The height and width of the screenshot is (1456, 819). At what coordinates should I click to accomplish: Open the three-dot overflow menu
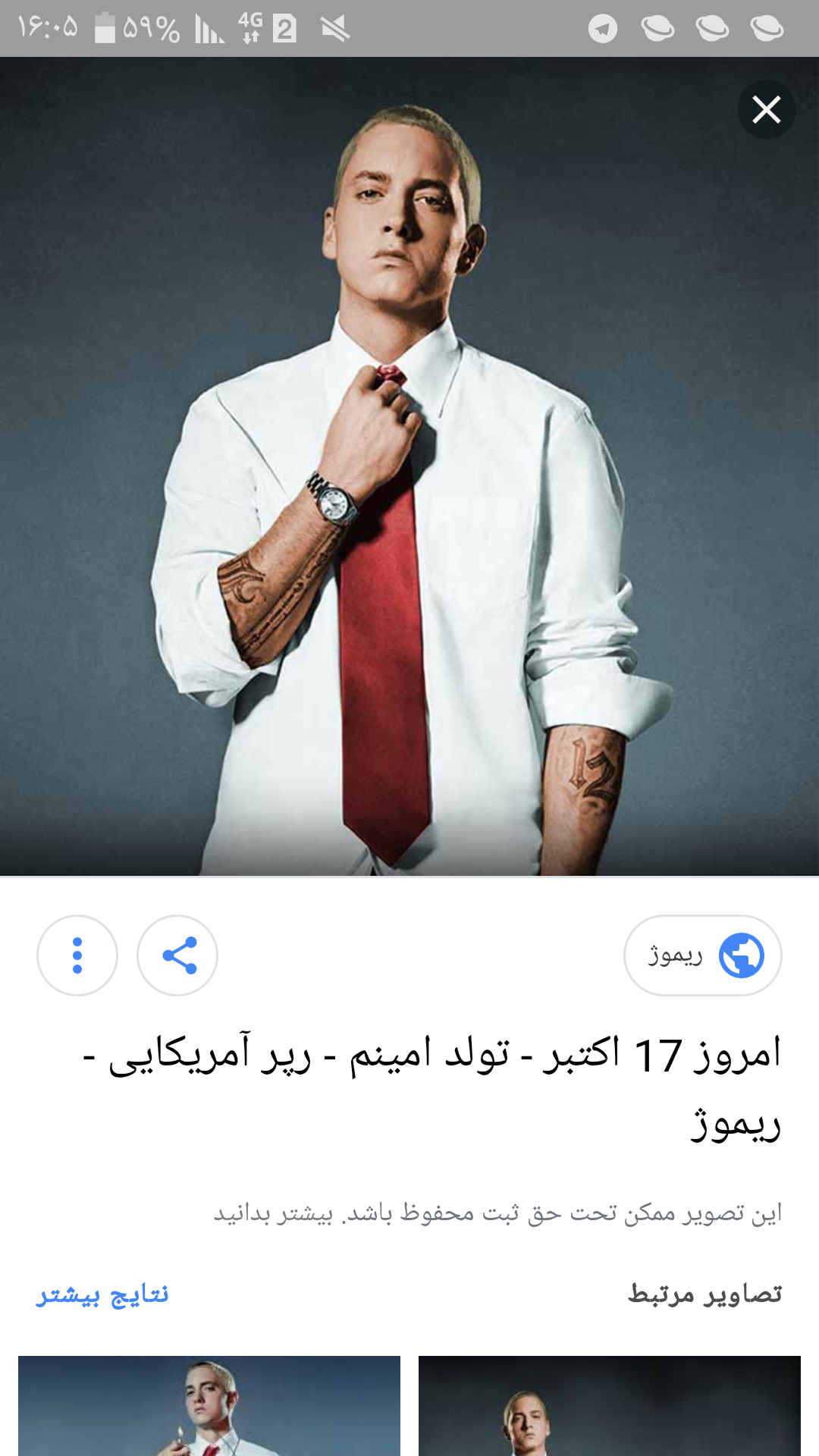tap(77, 955)
